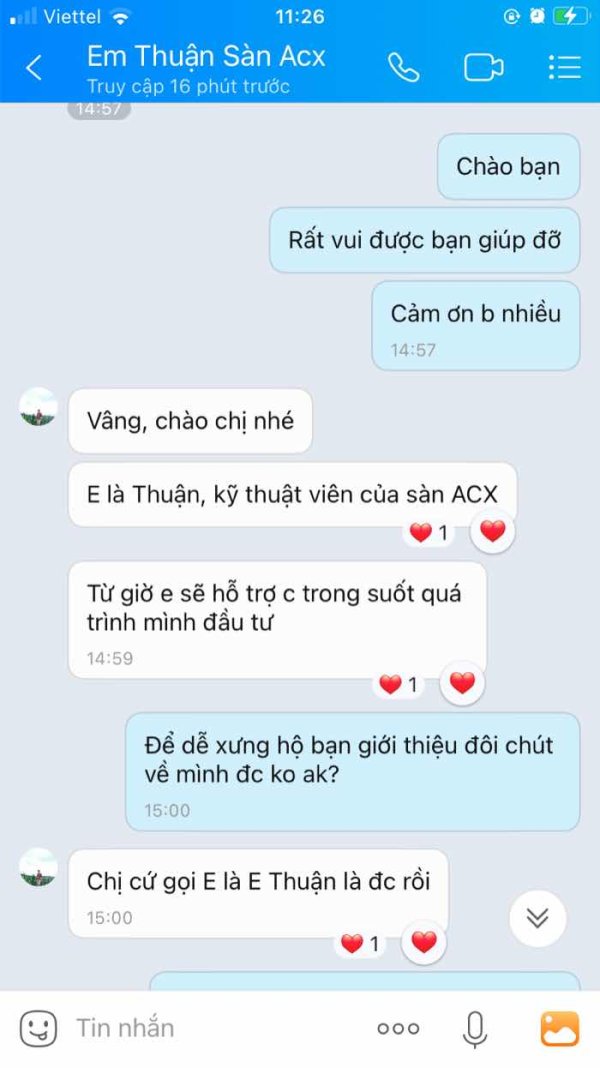Image resolution: width=600 pixels, height=1068 pixels.
Task: Open more attachment options
Action: click(x=398, y=1028)
